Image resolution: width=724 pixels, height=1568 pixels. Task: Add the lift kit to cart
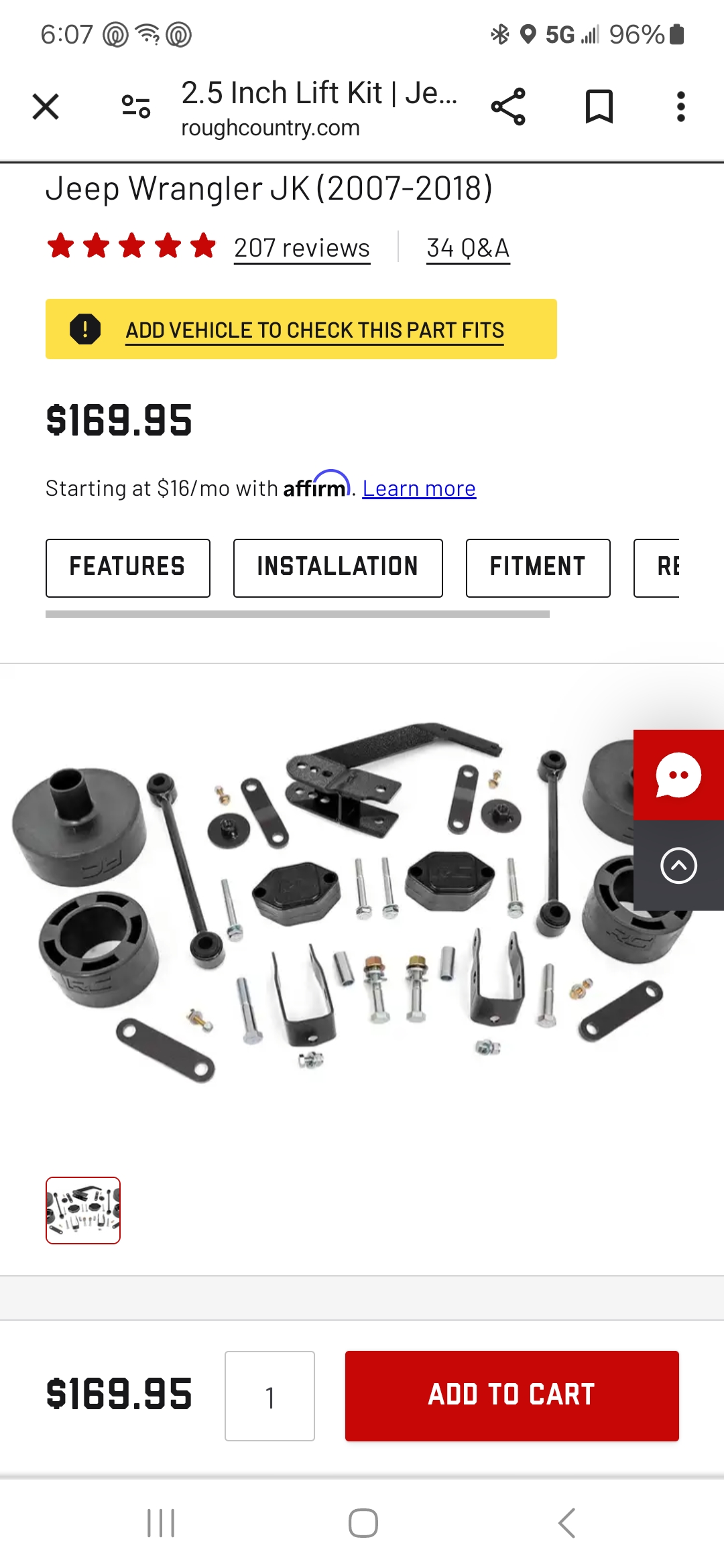[x=511, y=1396]
